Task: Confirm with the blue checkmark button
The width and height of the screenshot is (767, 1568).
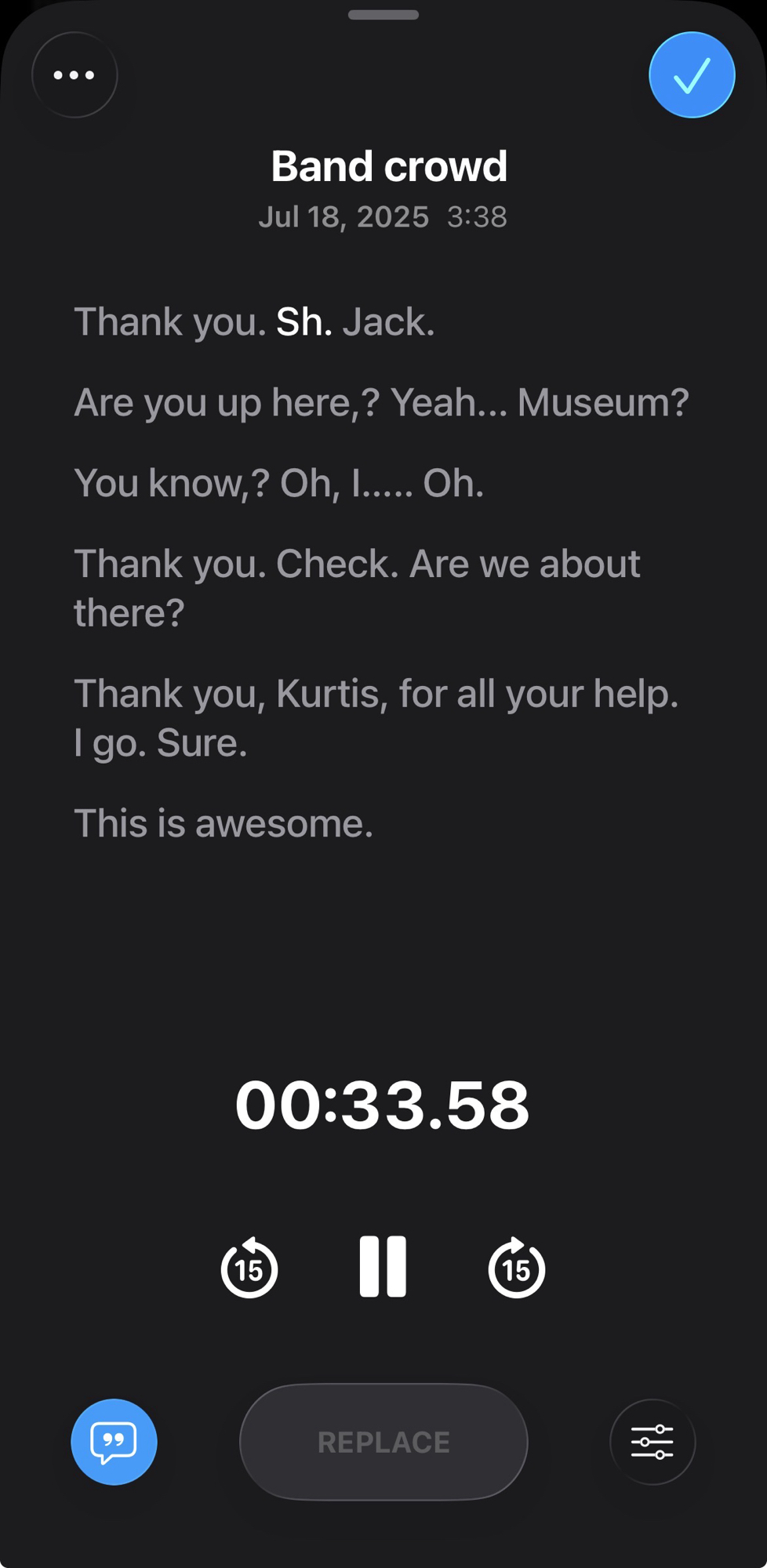Action: pos(692,75)
